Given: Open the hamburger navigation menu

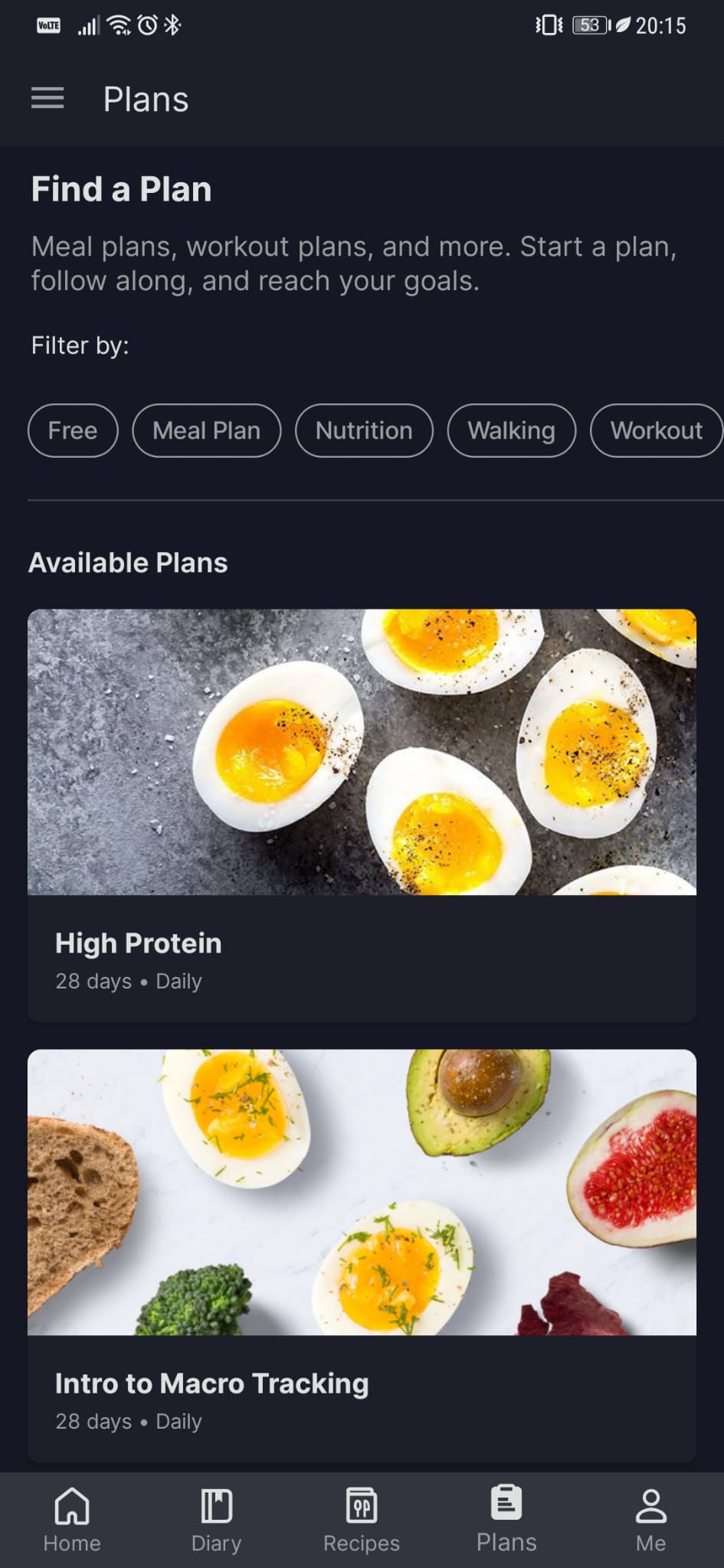Looking at the screenshot, I should coord(48,99).
